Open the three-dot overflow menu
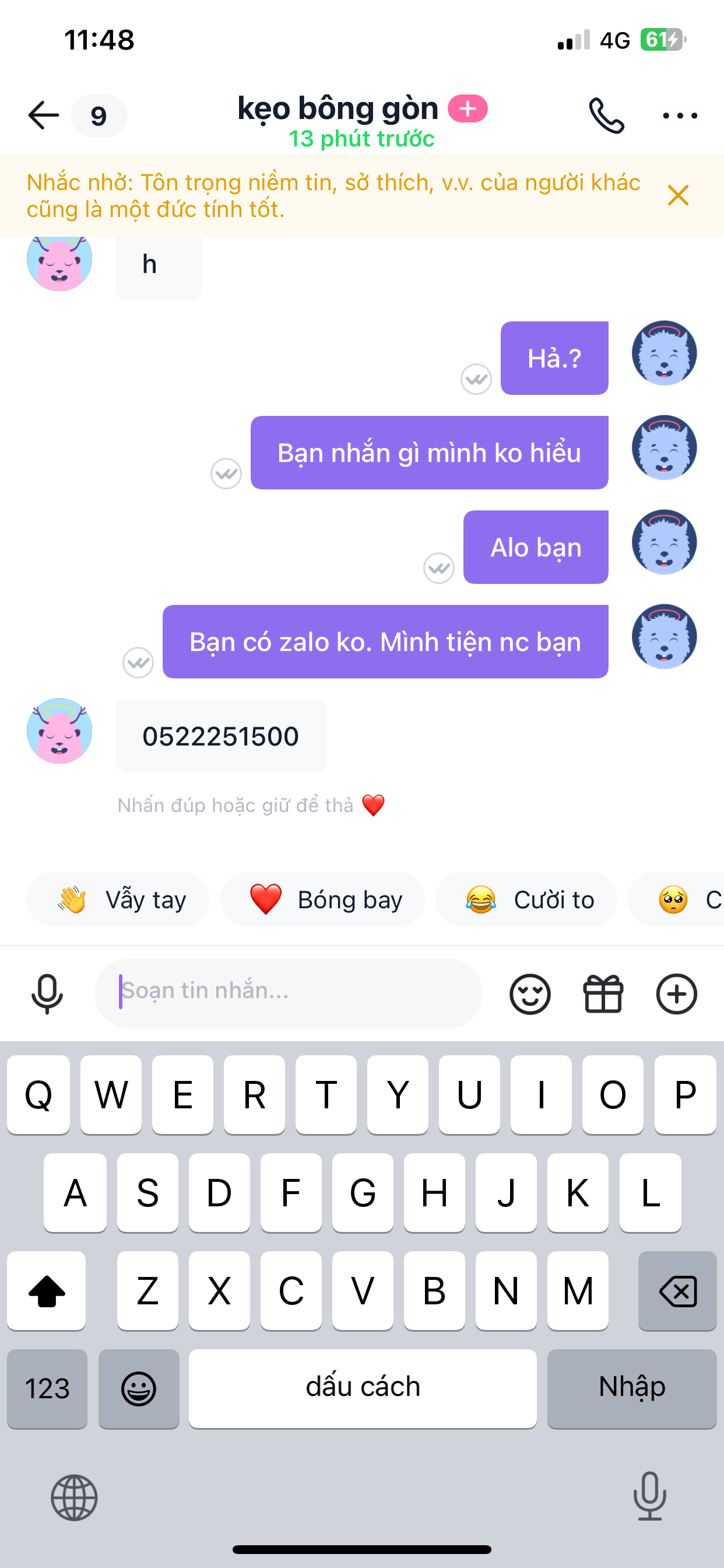The width and height of the screenshot is (724, 1568). pyautogui.click(x=680, y=115)
